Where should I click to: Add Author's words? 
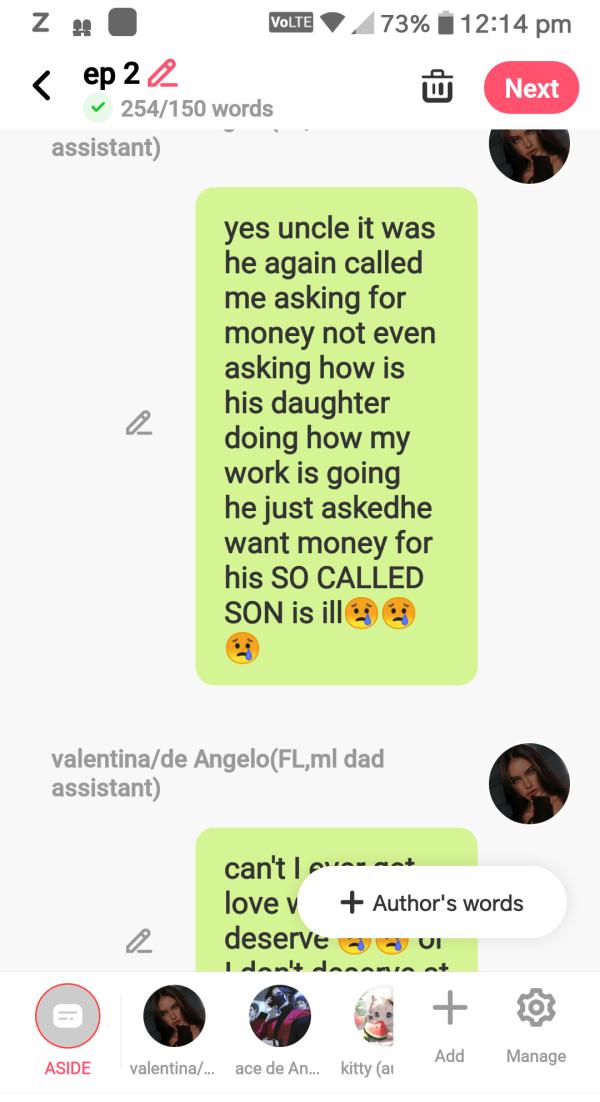coord(432,903)
